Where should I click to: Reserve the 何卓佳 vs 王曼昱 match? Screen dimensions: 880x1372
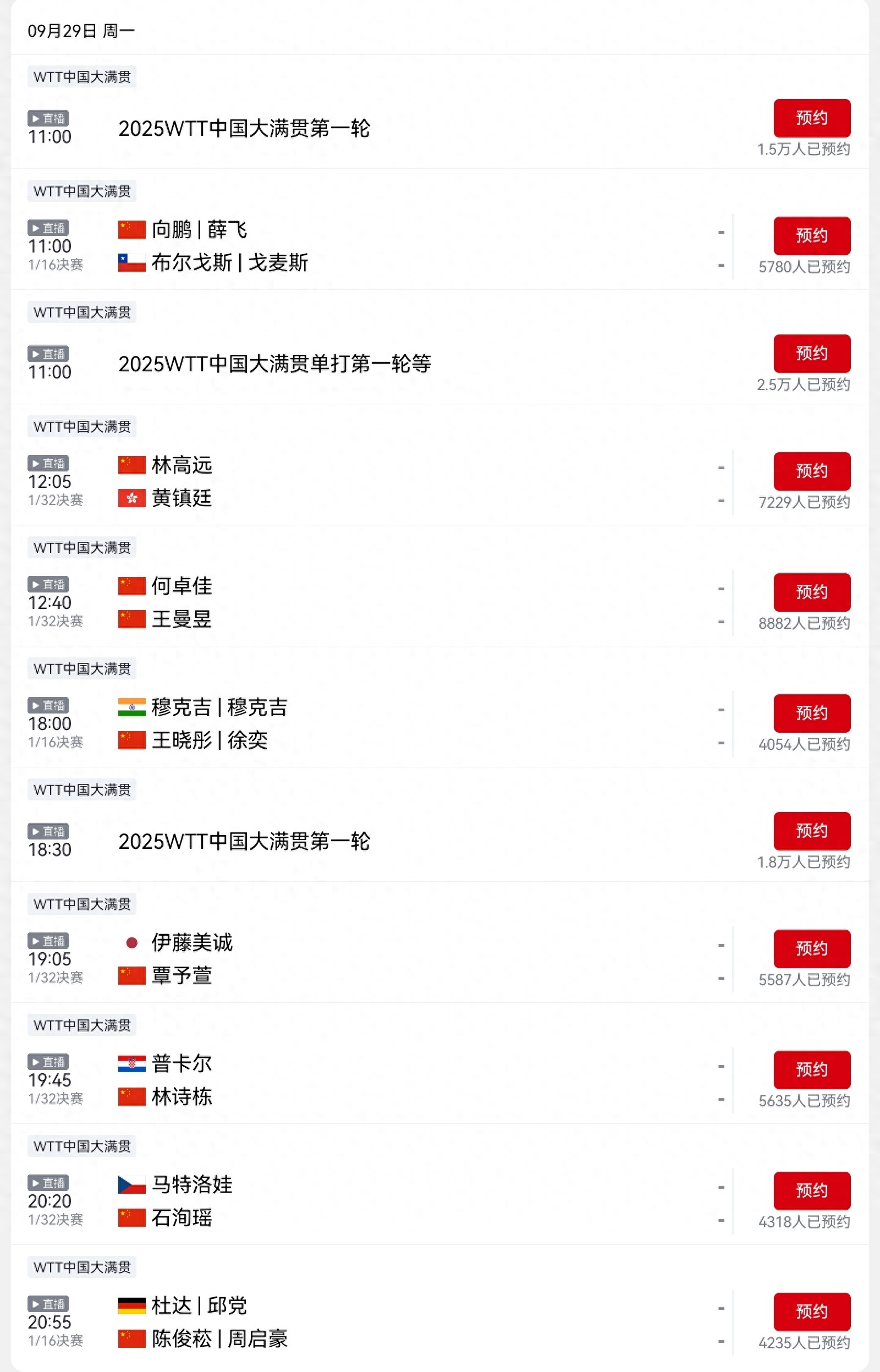point(812,592)
